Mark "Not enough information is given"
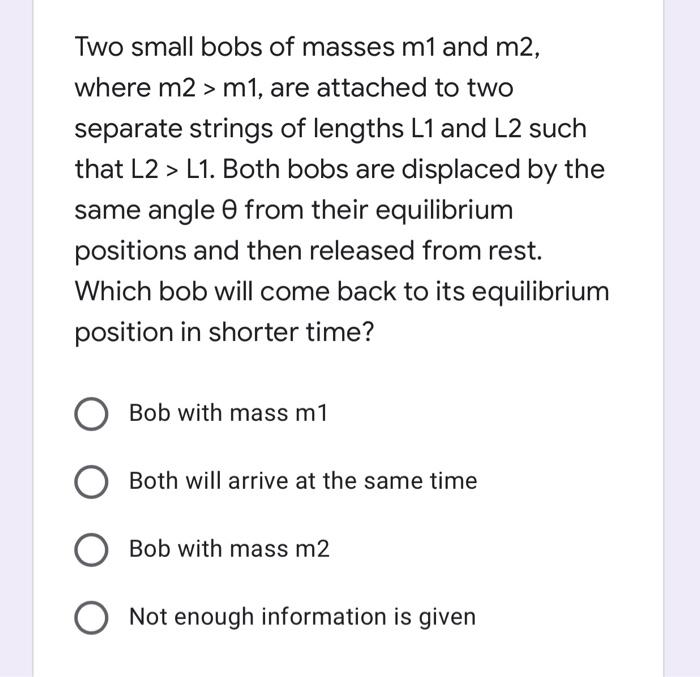 94,618
